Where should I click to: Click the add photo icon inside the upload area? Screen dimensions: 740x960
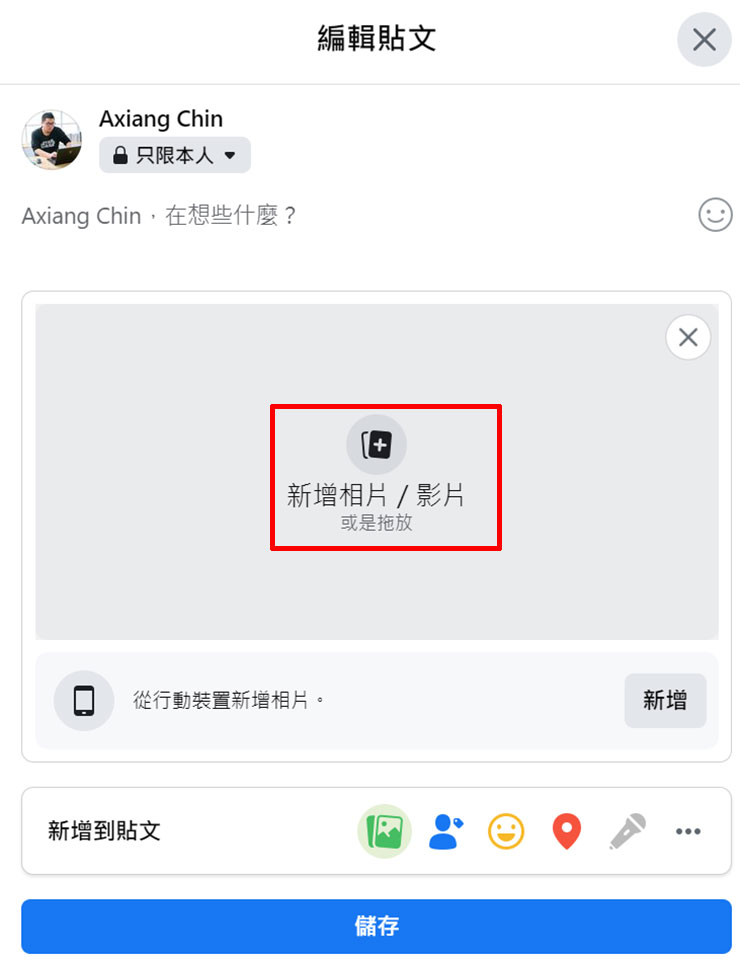click(x=377, y=444)
